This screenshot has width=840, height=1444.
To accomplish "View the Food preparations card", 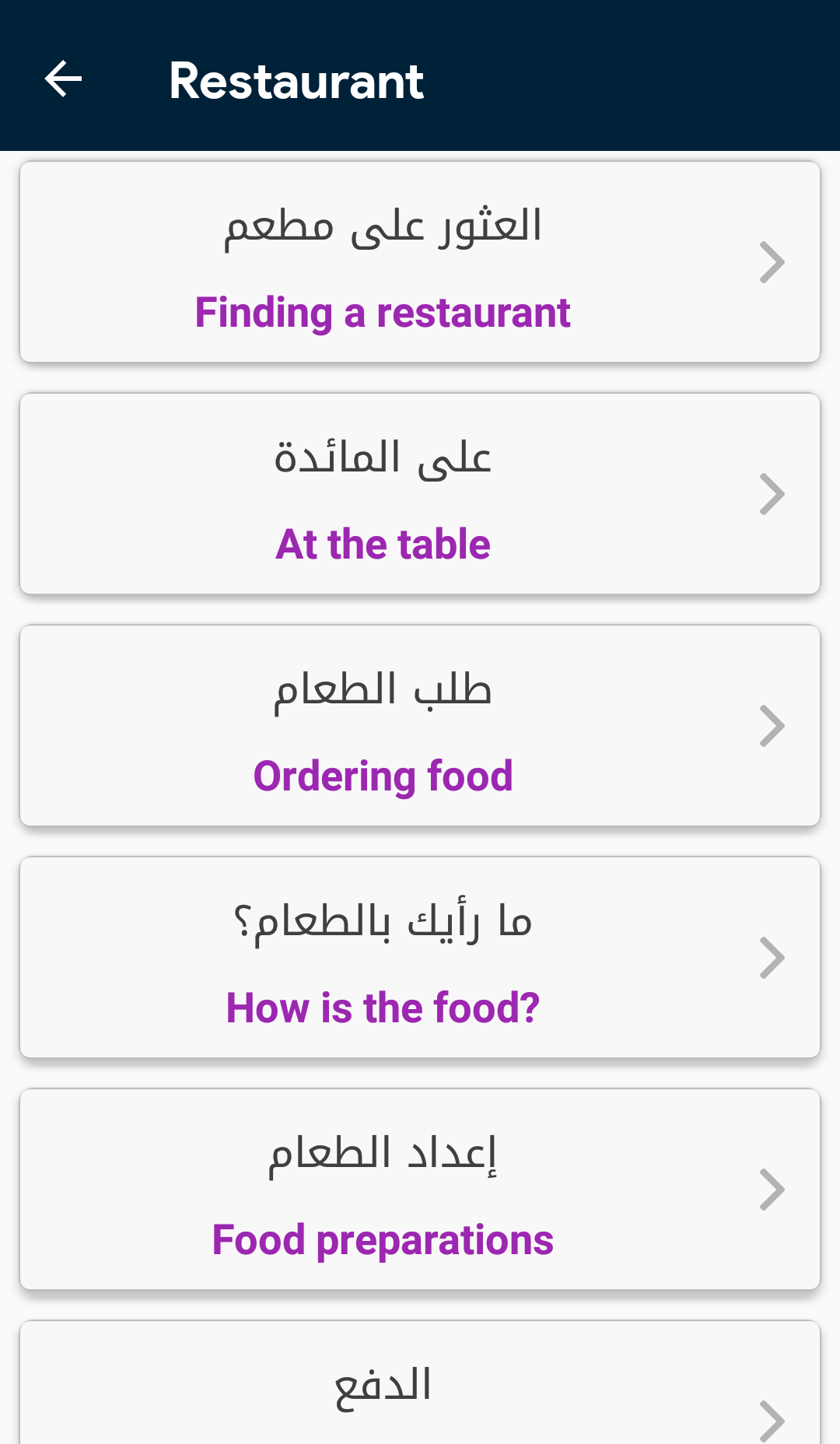I will pos(420,1190).
